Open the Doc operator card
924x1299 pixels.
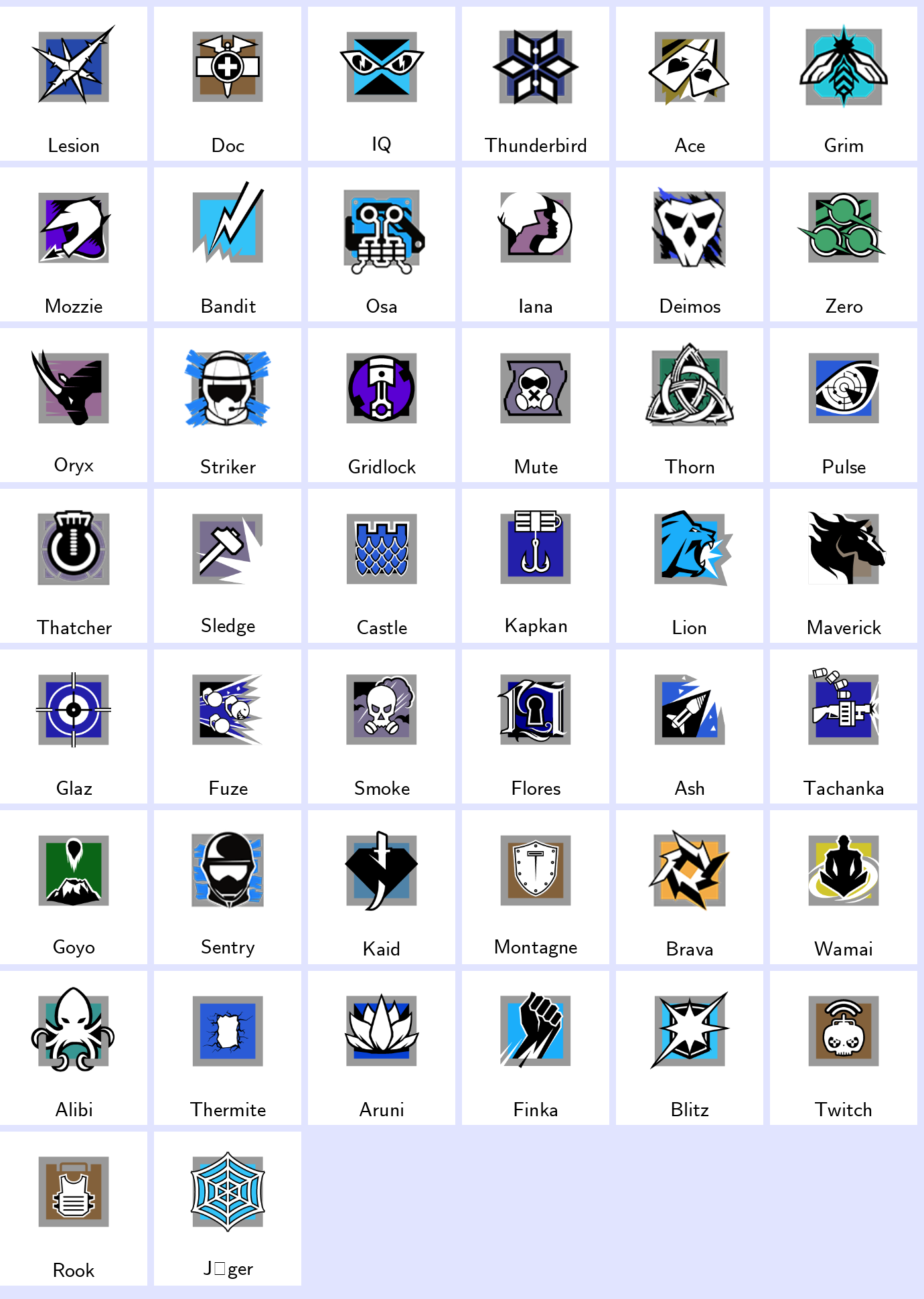[228, 84]
